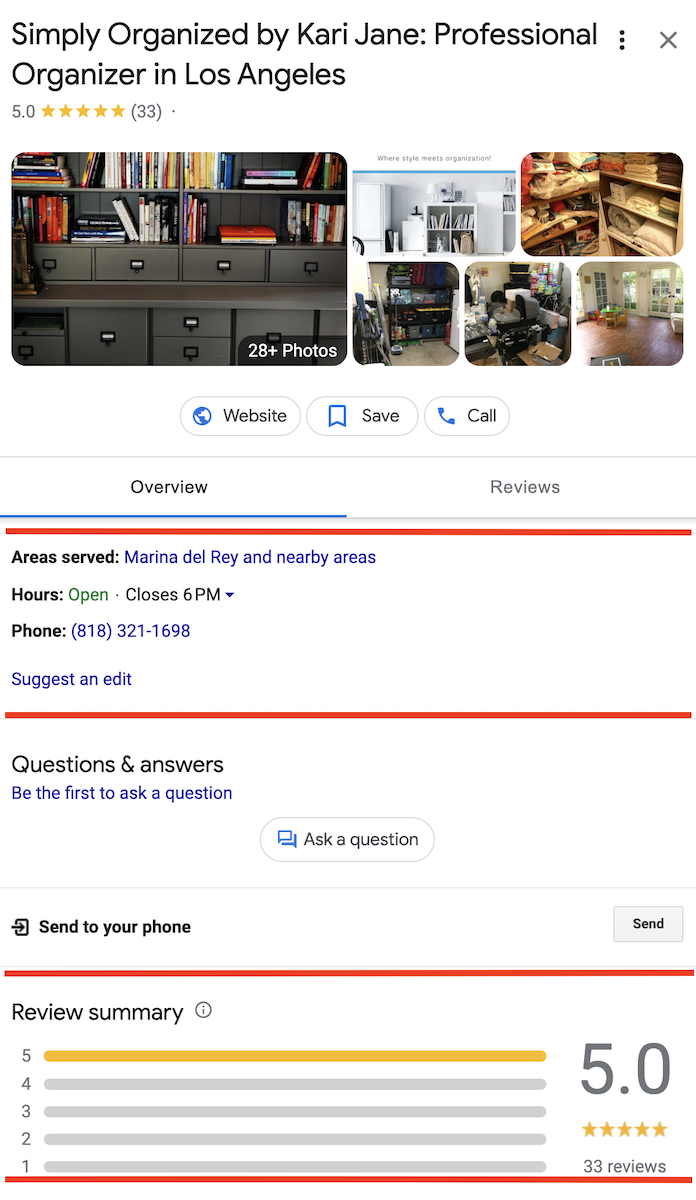Tap the Ask a question button
The image size is (696, 1200).
pyautogui.click(x=347, y=840)
